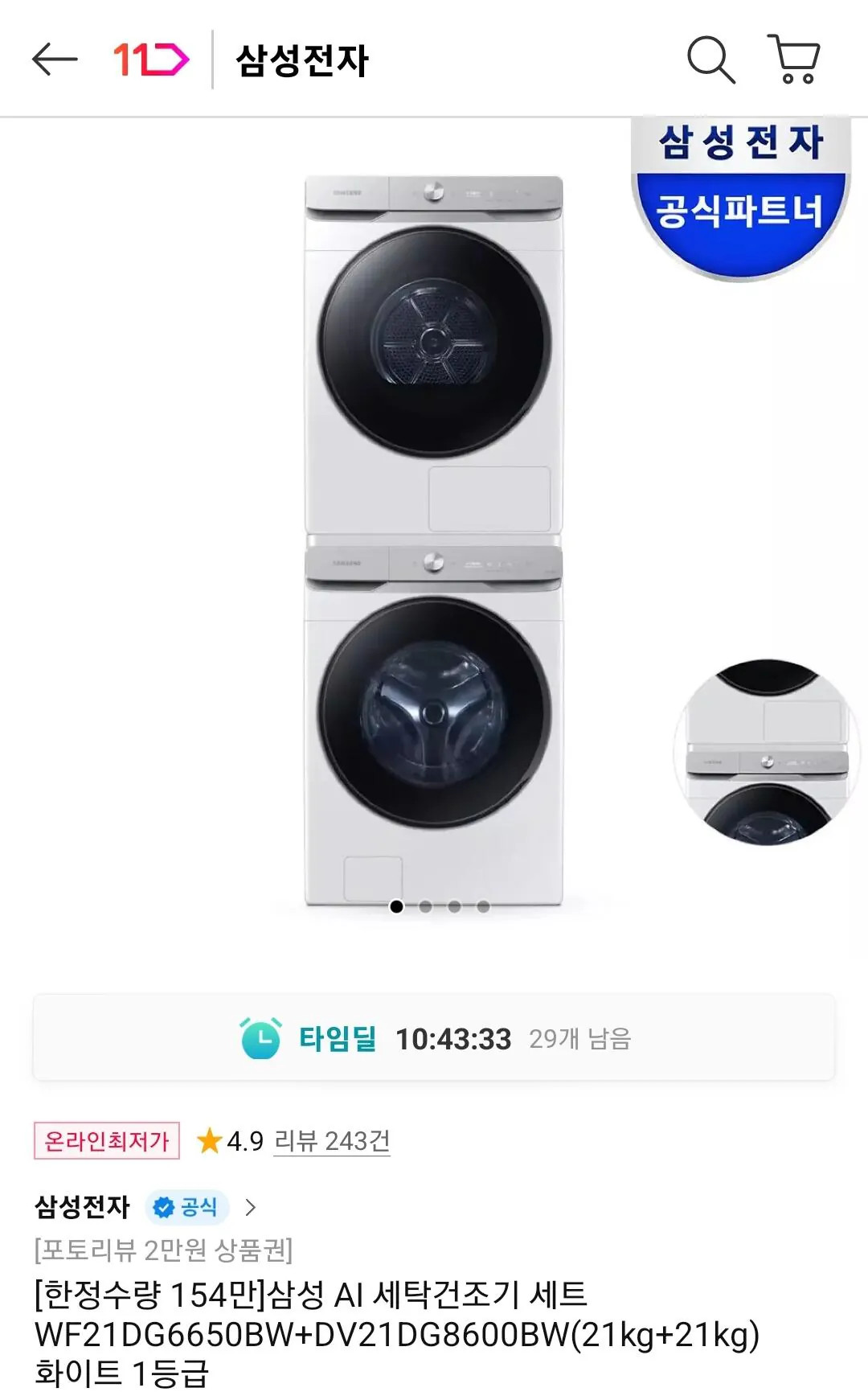Select the second carousel dot indicator
868x1396 pixels.
point(426,907)
